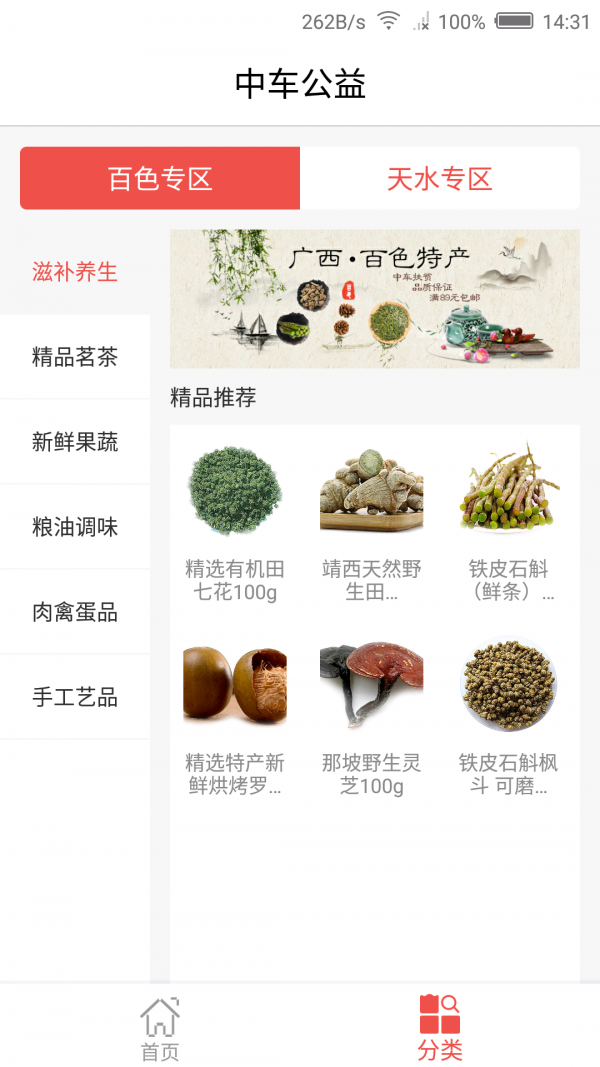The height and width of the screenshot is (1067, 600).
Task: Open the 广西·百色特产 banner
Action: 375,298
